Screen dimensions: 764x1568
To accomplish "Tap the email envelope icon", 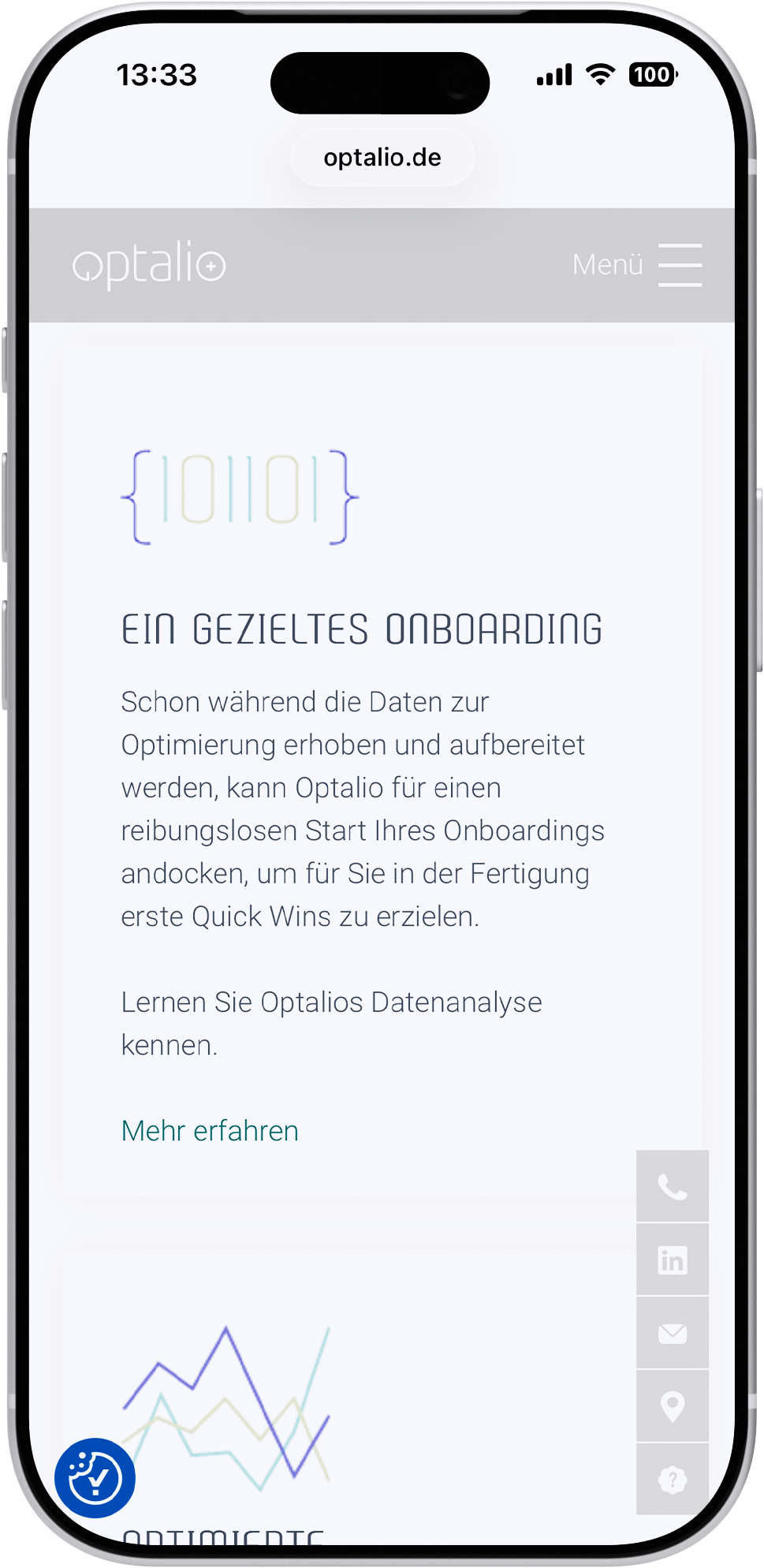I will click(x=673, y=1334).
